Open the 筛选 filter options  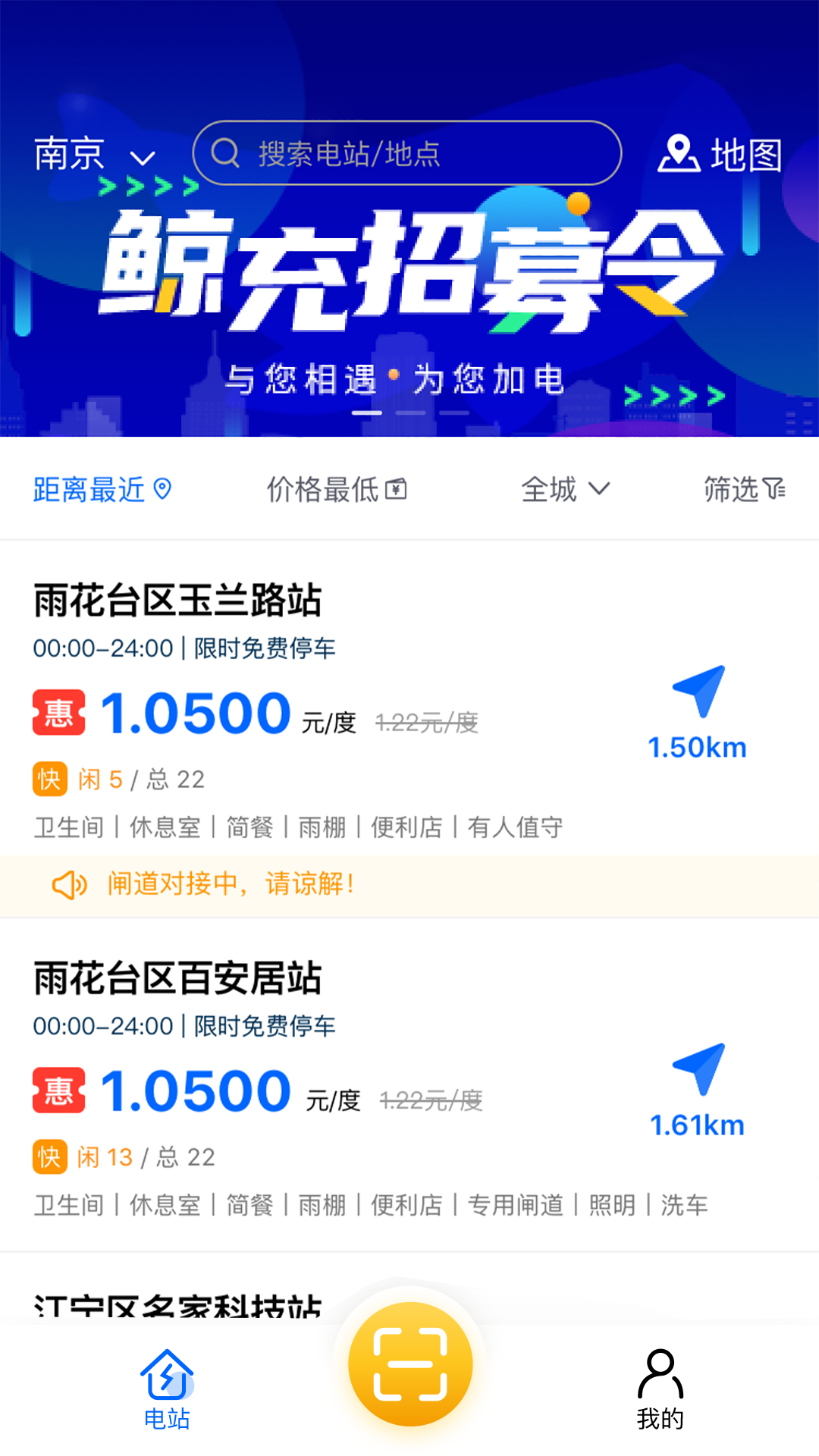click(744, 490)
